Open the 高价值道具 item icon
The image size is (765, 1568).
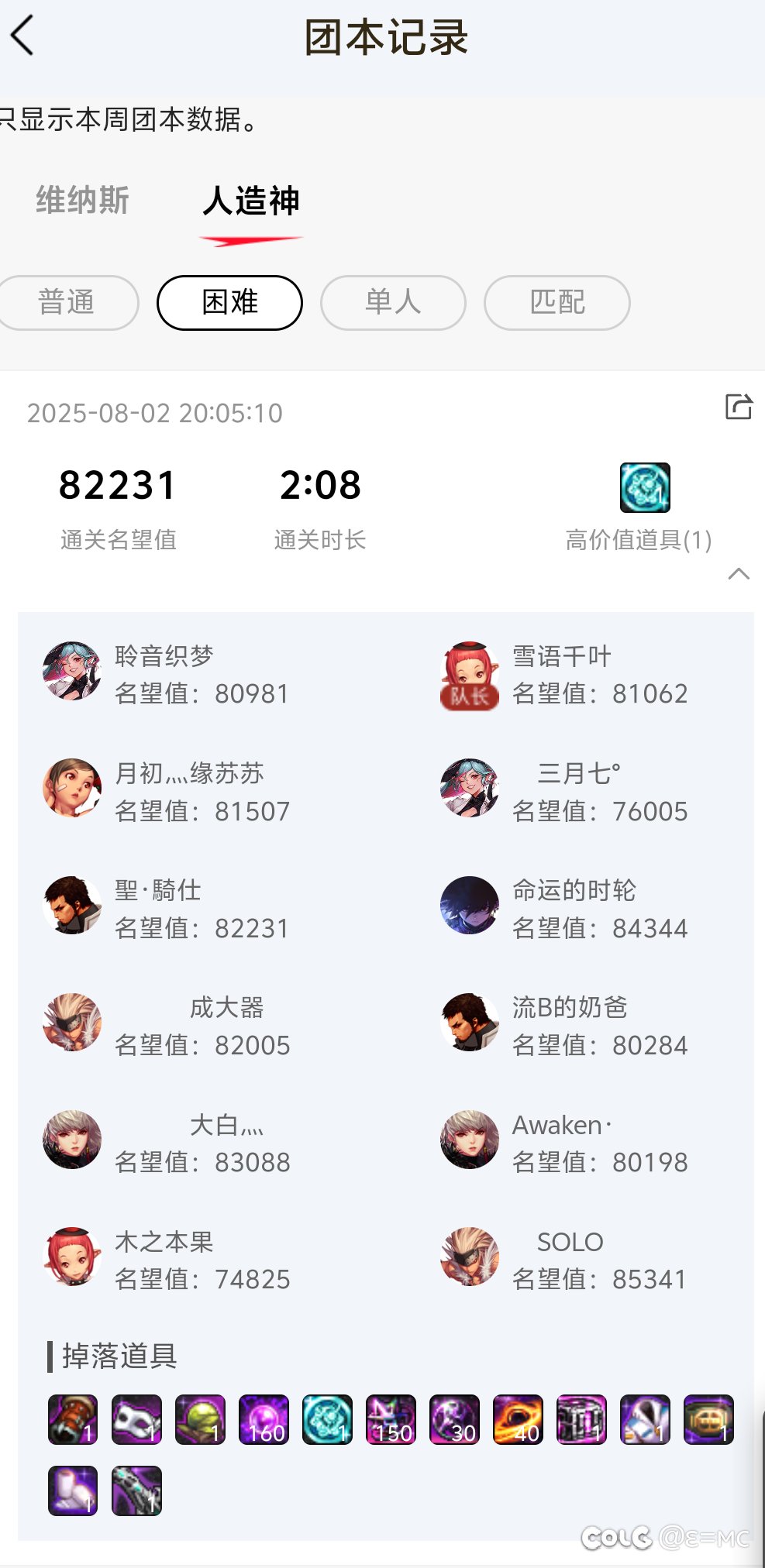coord(645,487)
